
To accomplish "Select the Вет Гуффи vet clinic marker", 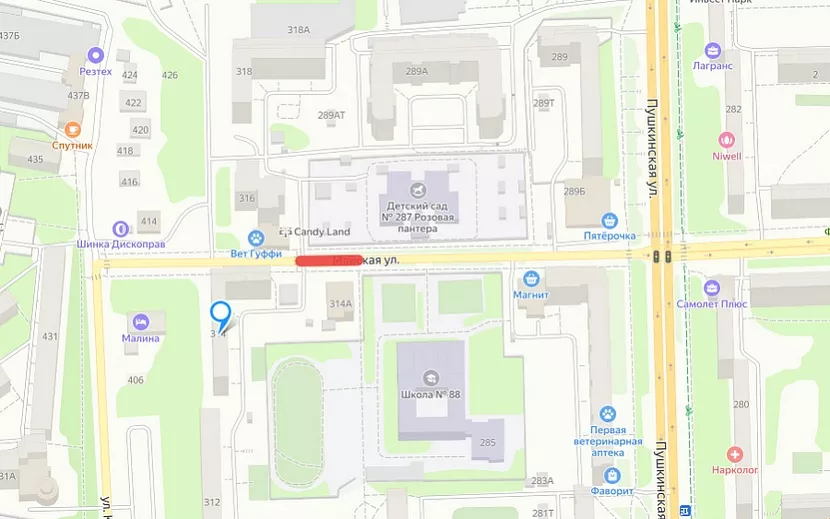I will (x=257, y=239).
